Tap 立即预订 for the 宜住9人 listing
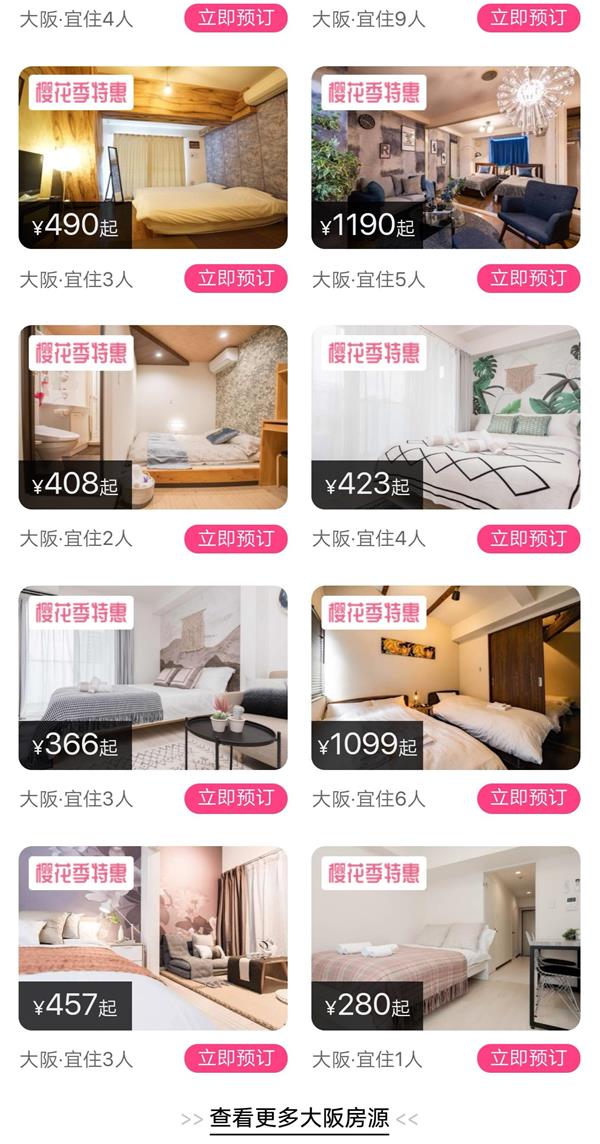600x1144 pixels. click(x=528, y=18)
